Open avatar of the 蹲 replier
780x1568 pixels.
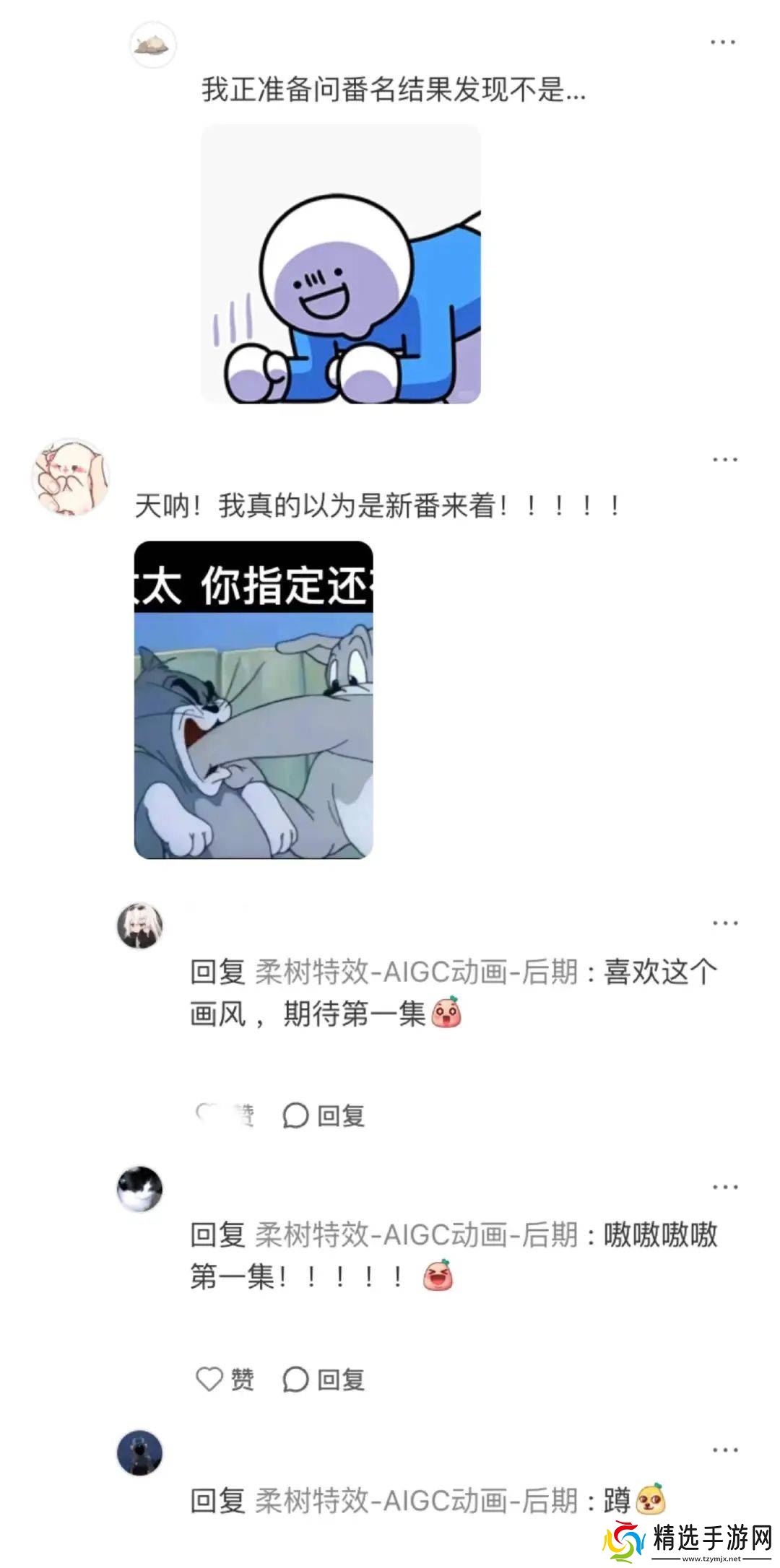tap(140, 1453)
